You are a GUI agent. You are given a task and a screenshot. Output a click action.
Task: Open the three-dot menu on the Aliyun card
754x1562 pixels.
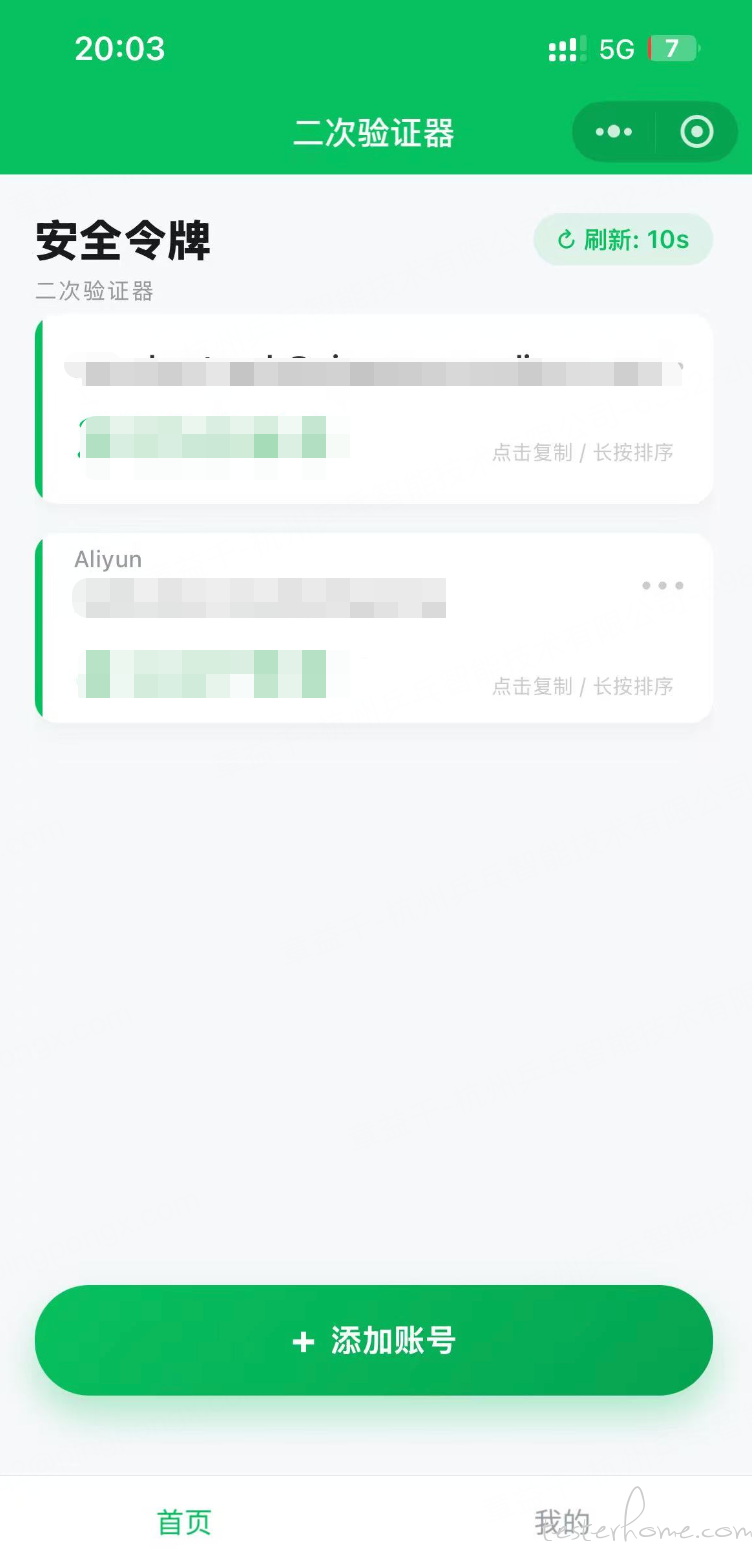click(x=662, y=586)
